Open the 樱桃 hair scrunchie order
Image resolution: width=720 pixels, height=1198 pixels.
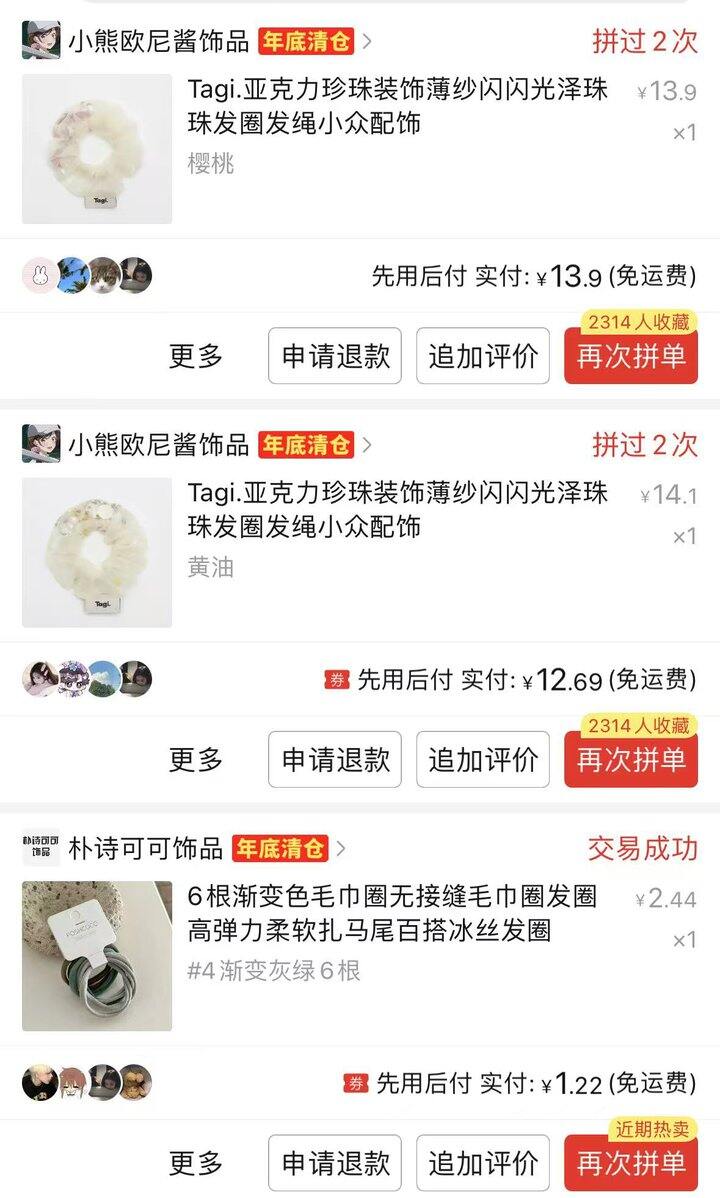click(397, 106)
